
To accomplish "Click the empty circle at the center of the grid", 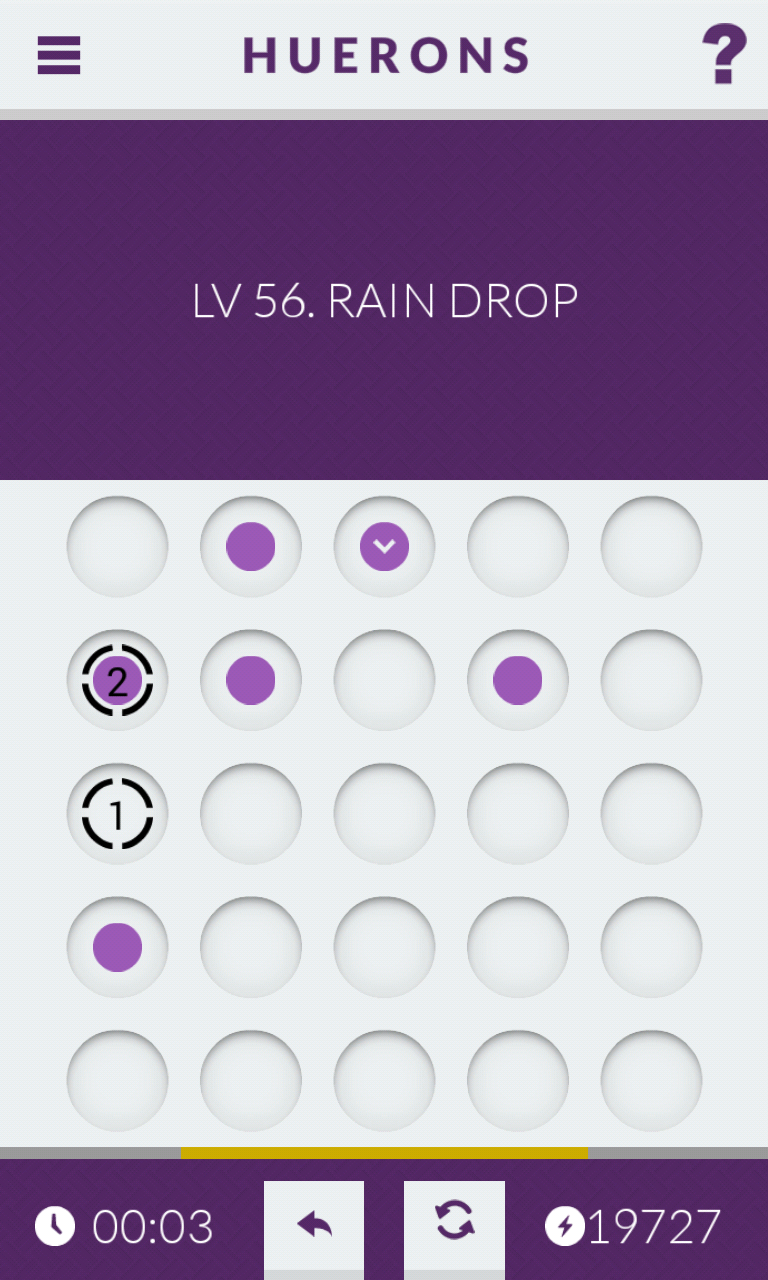I will click(384, 813).
